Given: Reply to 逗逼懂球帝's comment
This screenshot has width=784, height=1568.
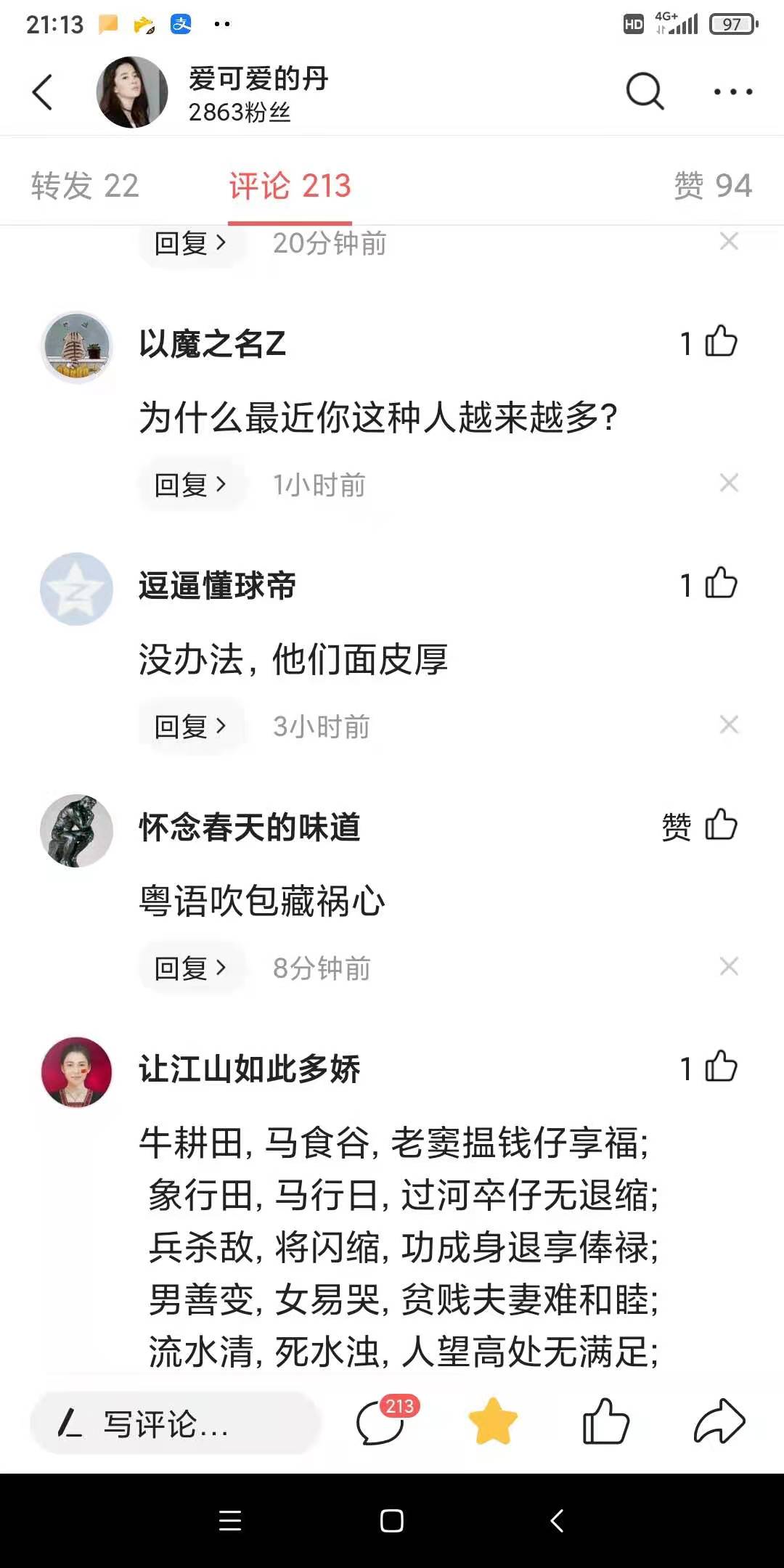Looking at the screenshot, I should 190,726.
